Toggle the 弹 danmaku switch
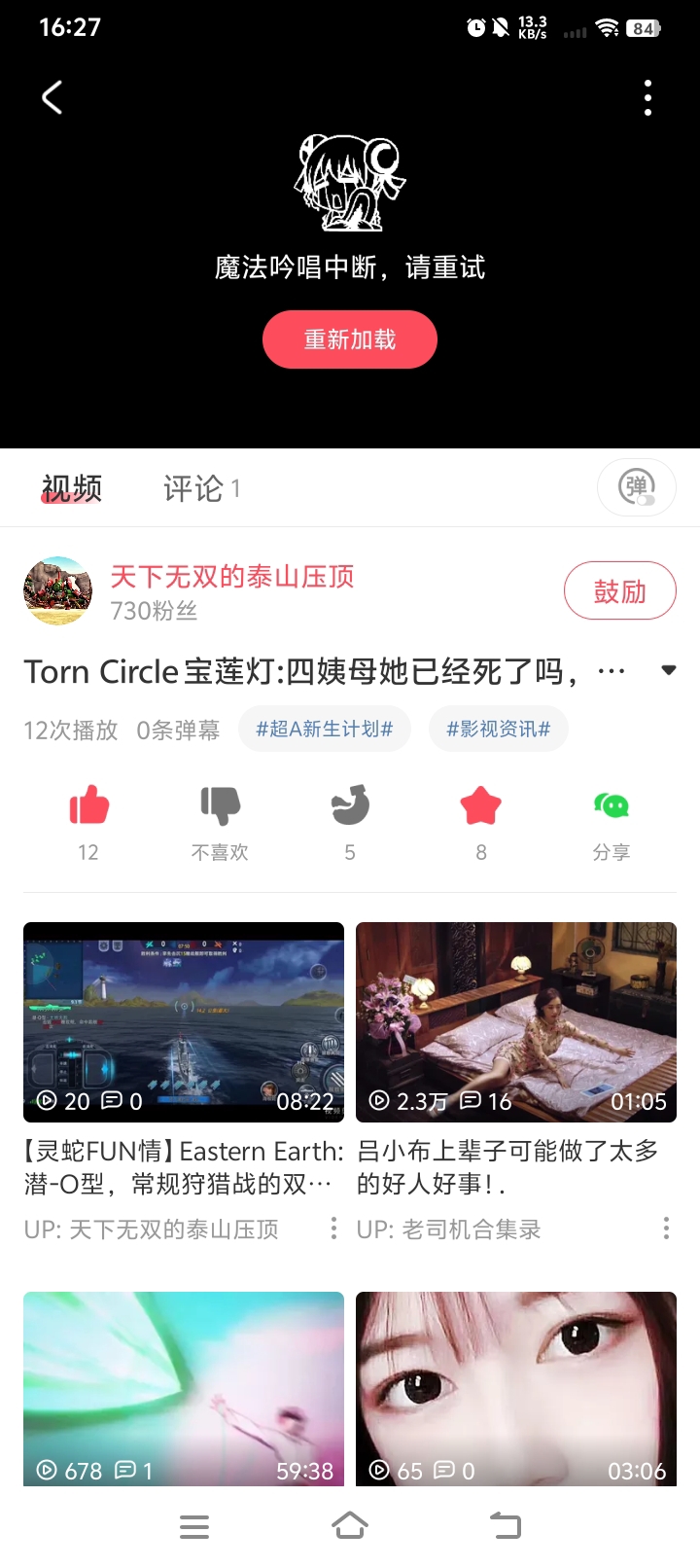700x1568 pixels. pyautogui.click(x=637, y=487)
